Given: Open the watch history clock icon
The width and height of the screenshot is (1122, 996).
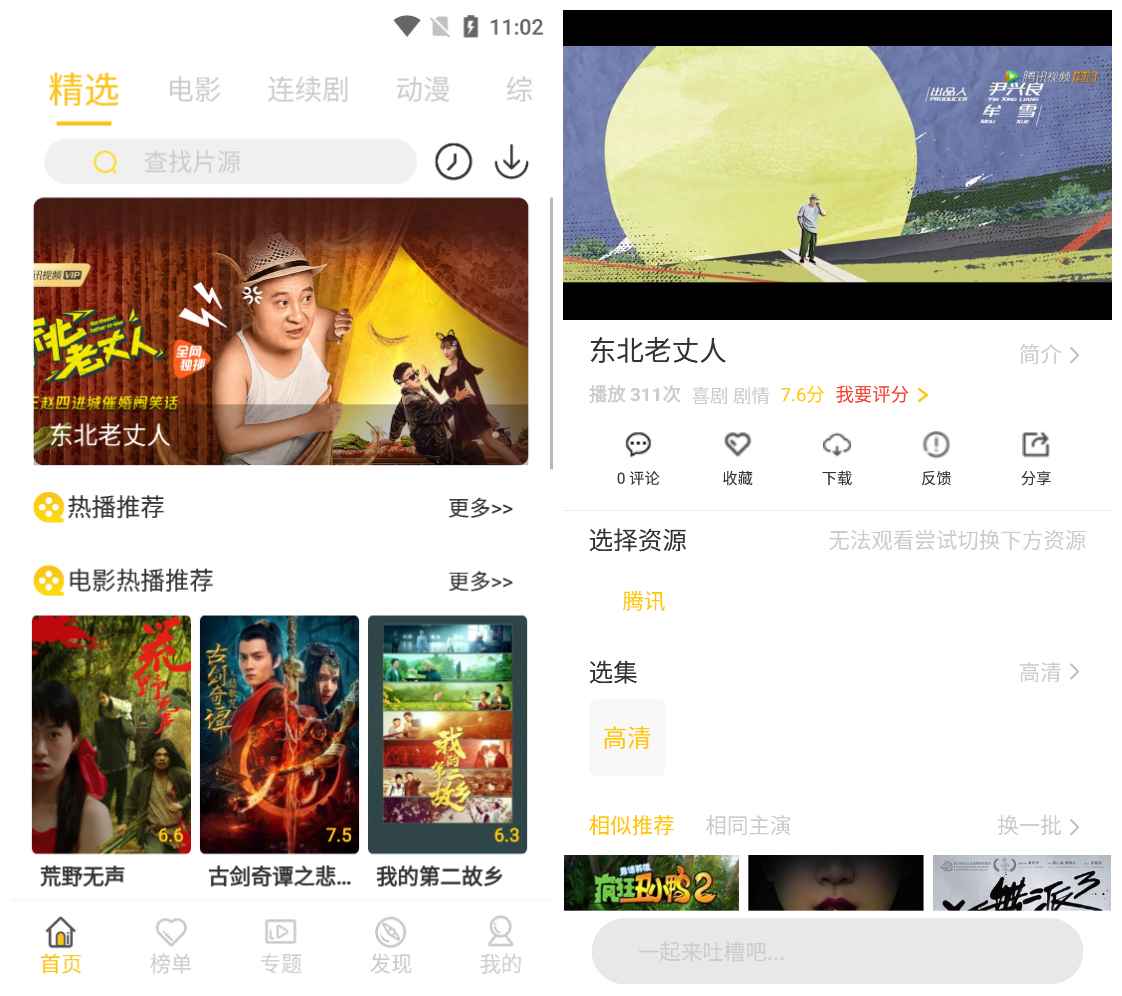Looking at the screenshot, I should click(453, 162).
